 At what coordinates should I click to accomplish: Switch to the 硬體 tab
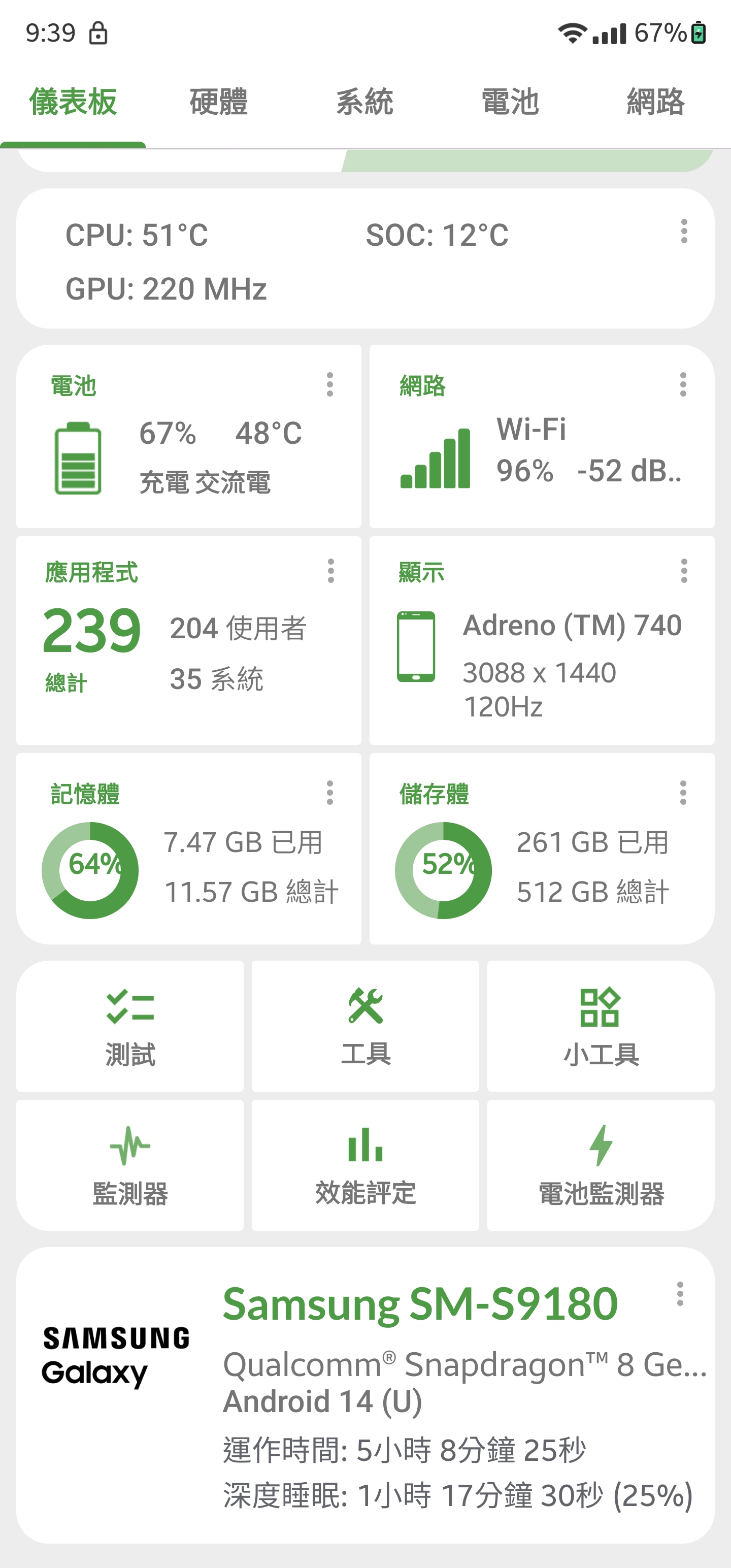point(218,102)
